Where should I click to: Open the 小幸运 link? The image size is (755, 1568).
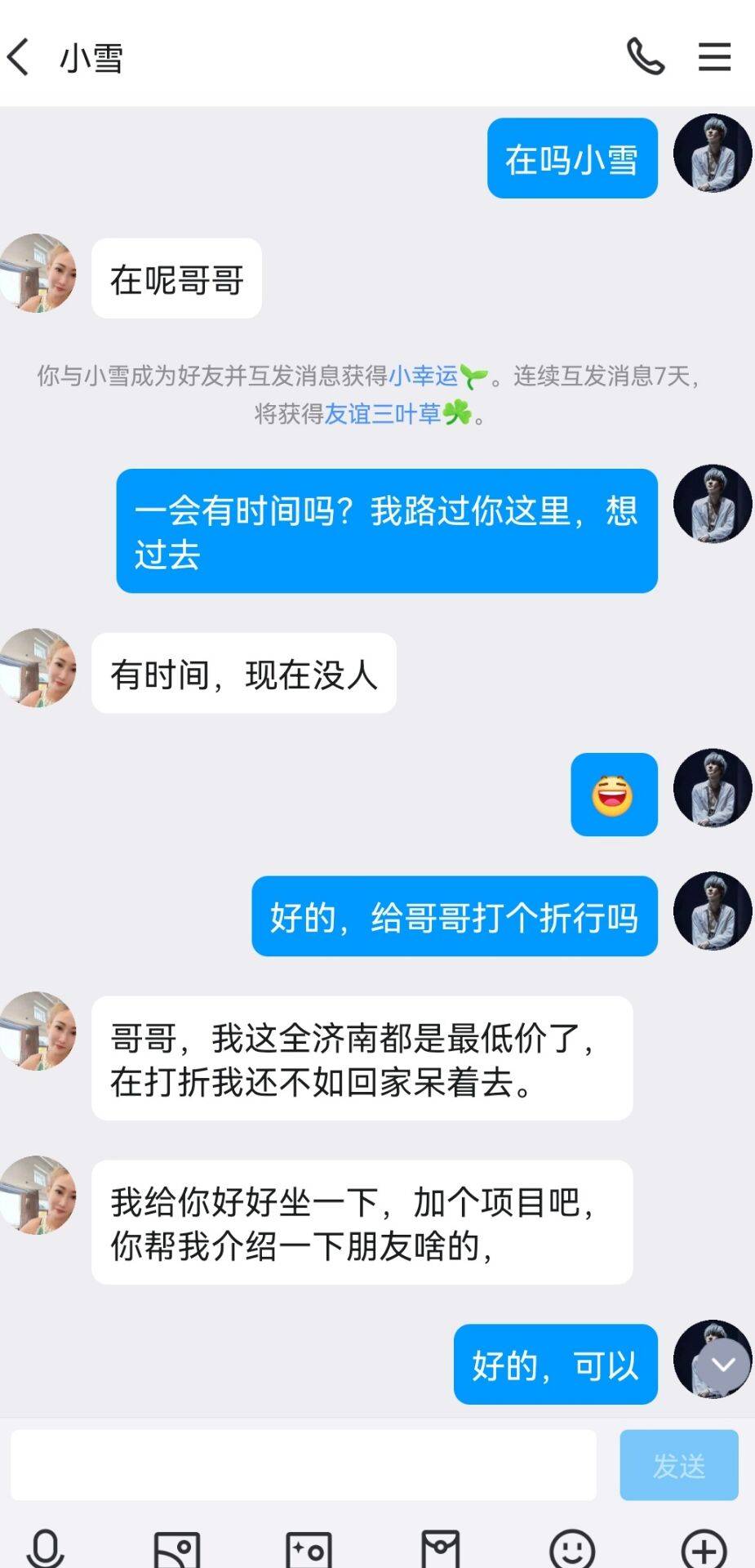pos(424,376)
